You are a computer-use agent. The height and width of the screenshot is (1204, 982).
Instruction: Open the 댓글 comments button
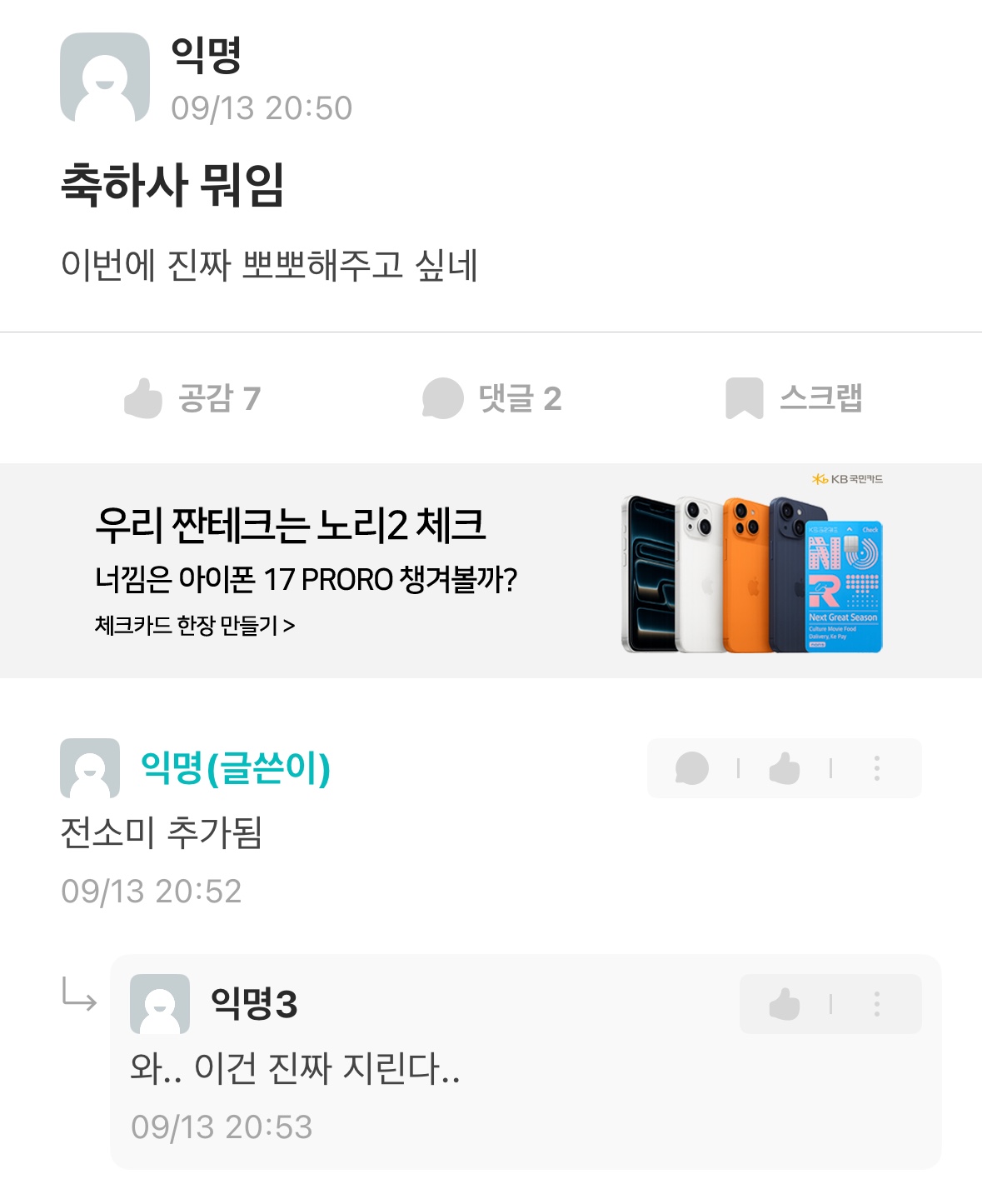tap(491, 398)
